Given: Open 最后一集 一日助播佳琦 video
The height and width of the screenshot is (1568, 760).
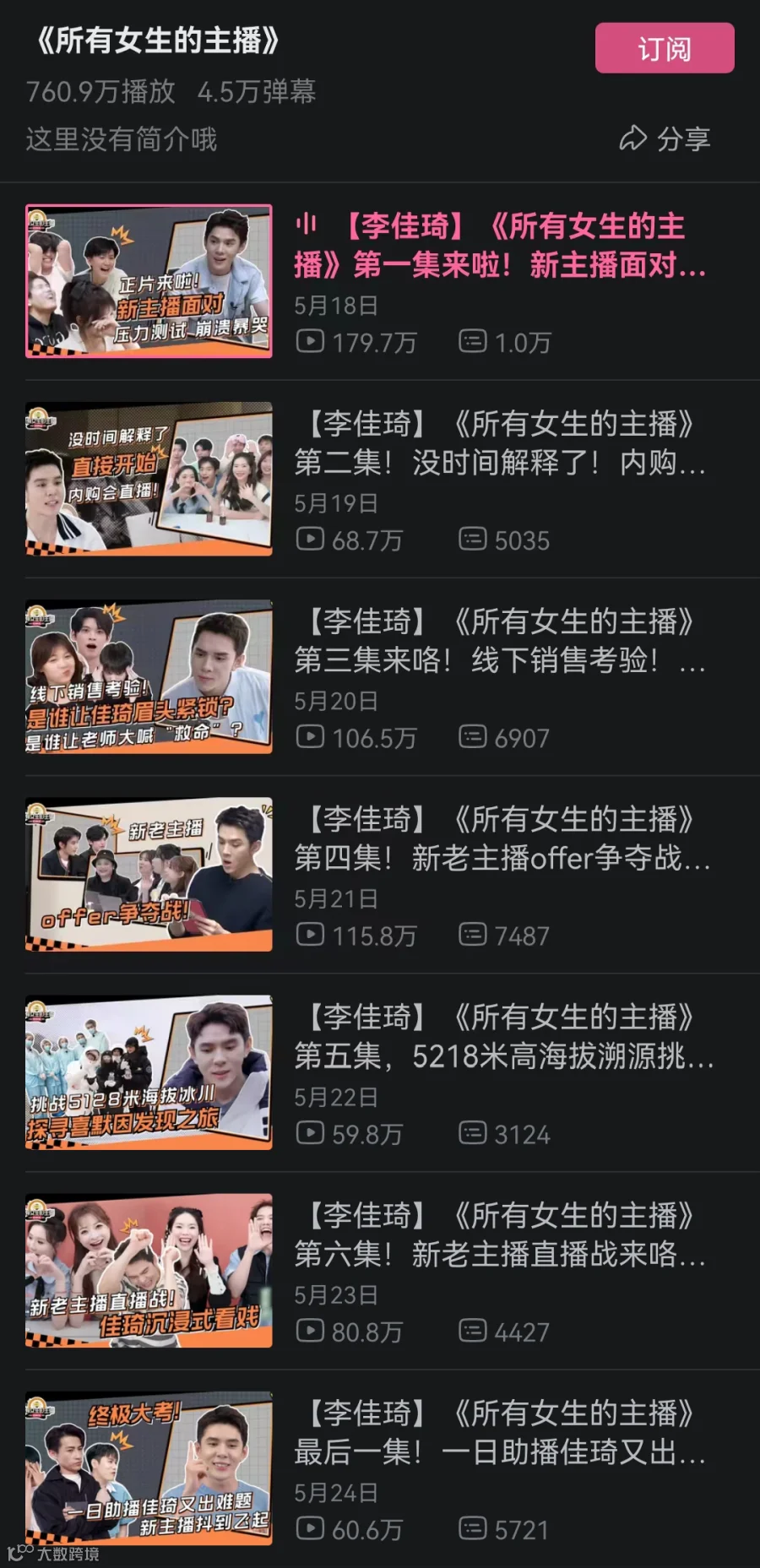Looking at the screenshot, I should (x=380, y=1468).
